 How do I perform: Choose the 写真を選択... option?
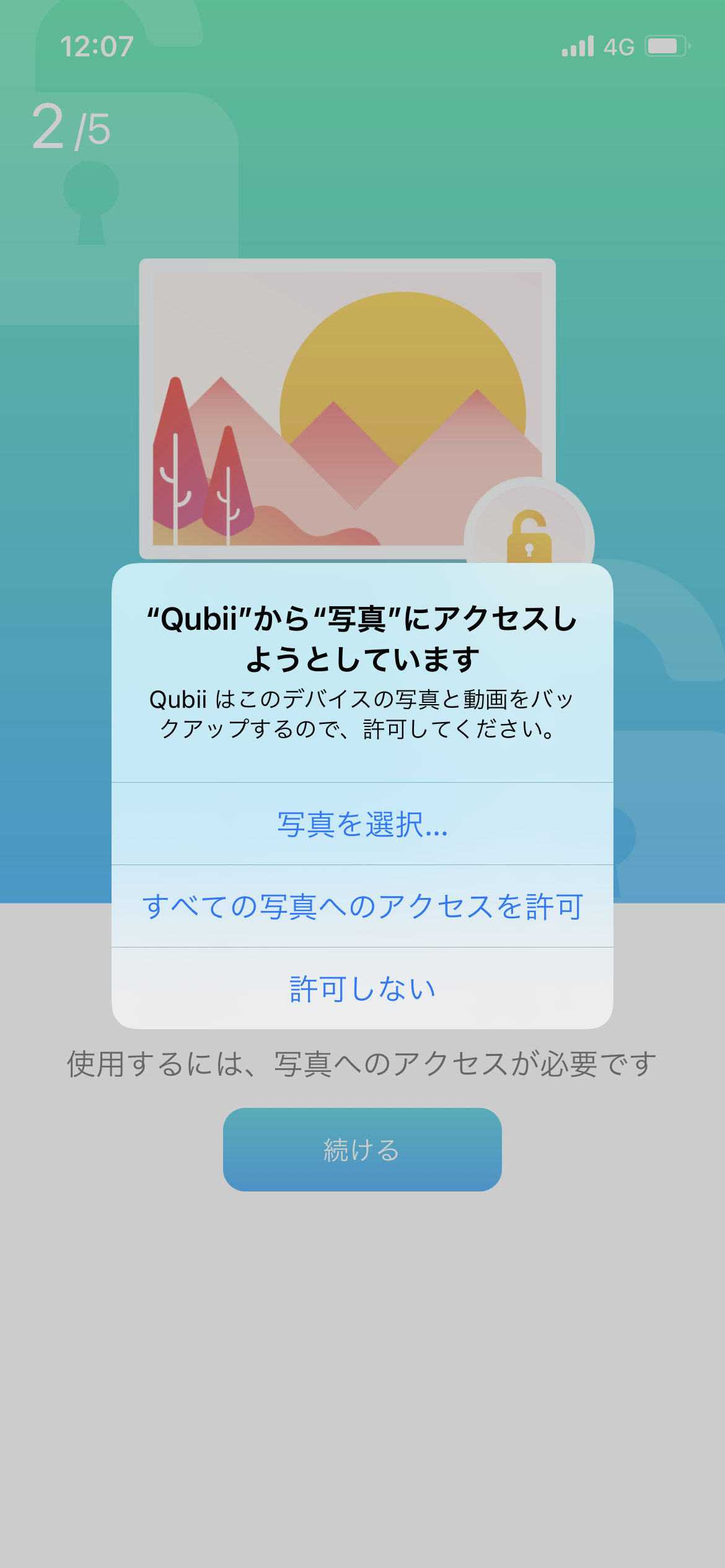click(x=362, y=824)
